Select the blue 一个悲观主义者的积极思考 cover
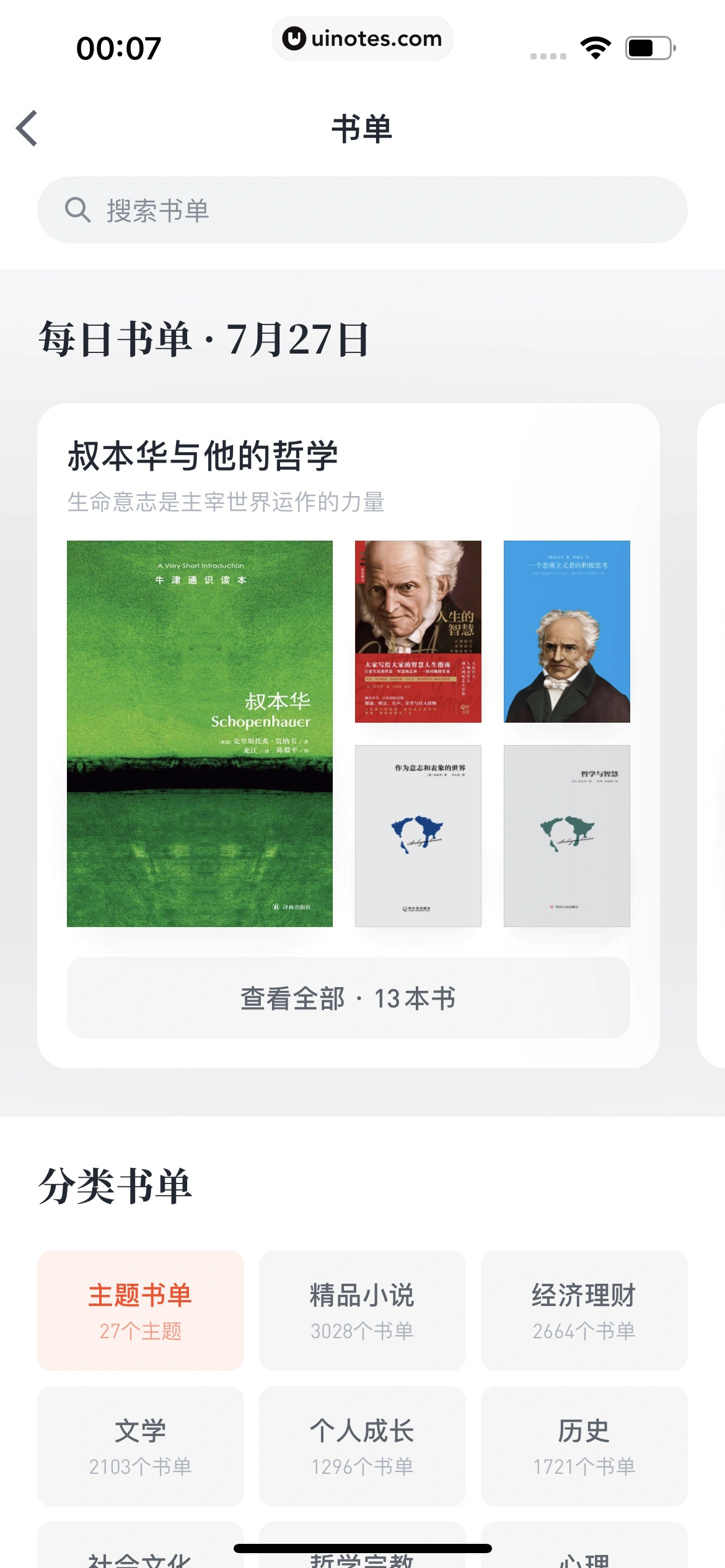 tap(567, 630)
